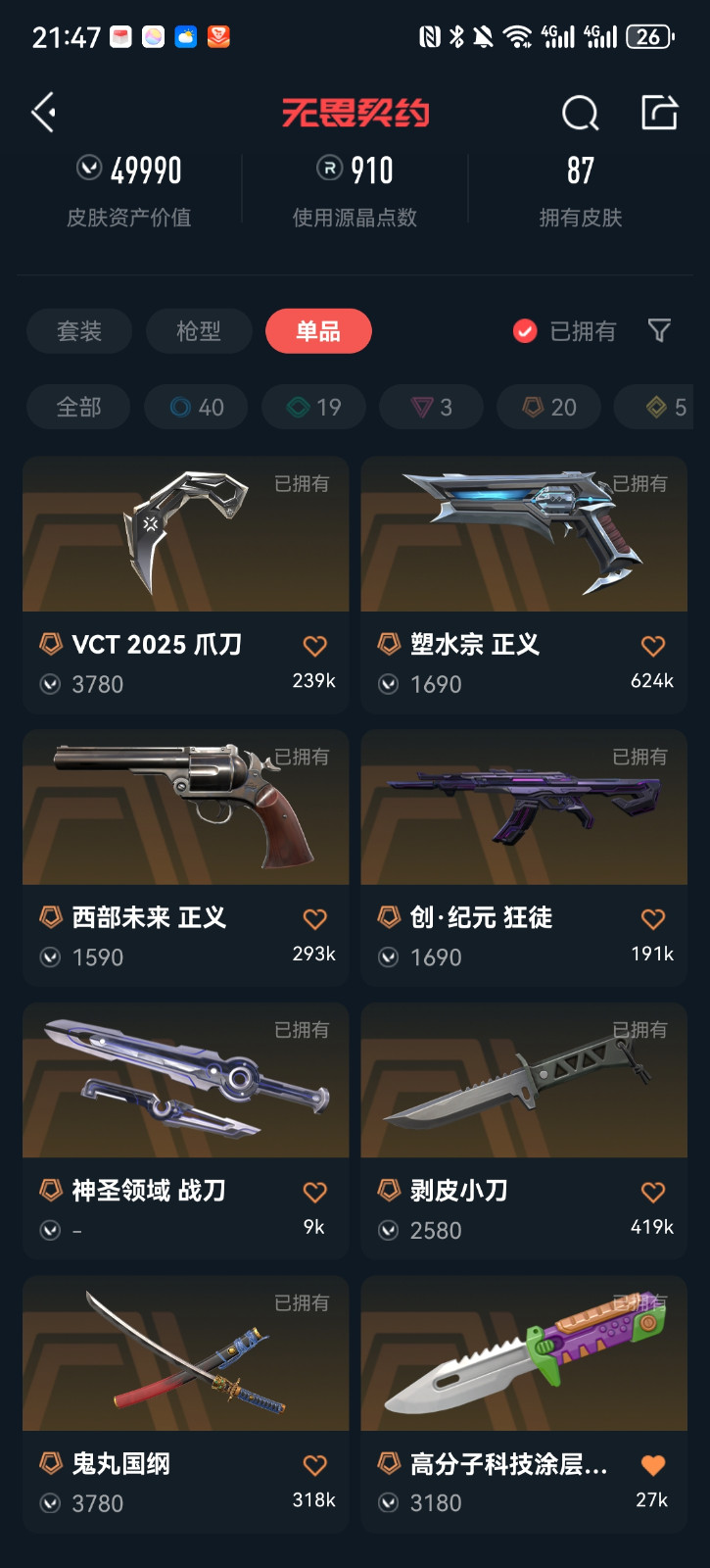Image resolution: width=710 pixels, height=1568 pixels.
Task: Select the 全部 rarity chip
Action: [x=78, y=407]
